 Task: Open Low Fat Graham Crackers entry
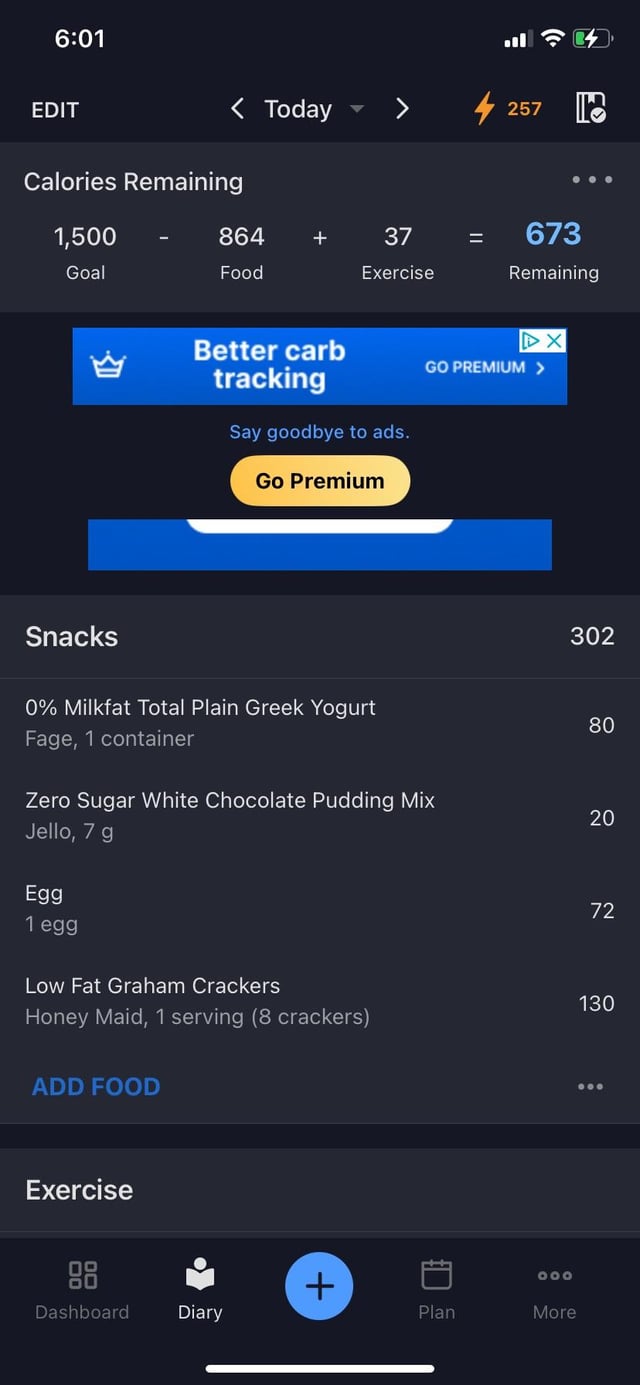[x=320, y=1002]
